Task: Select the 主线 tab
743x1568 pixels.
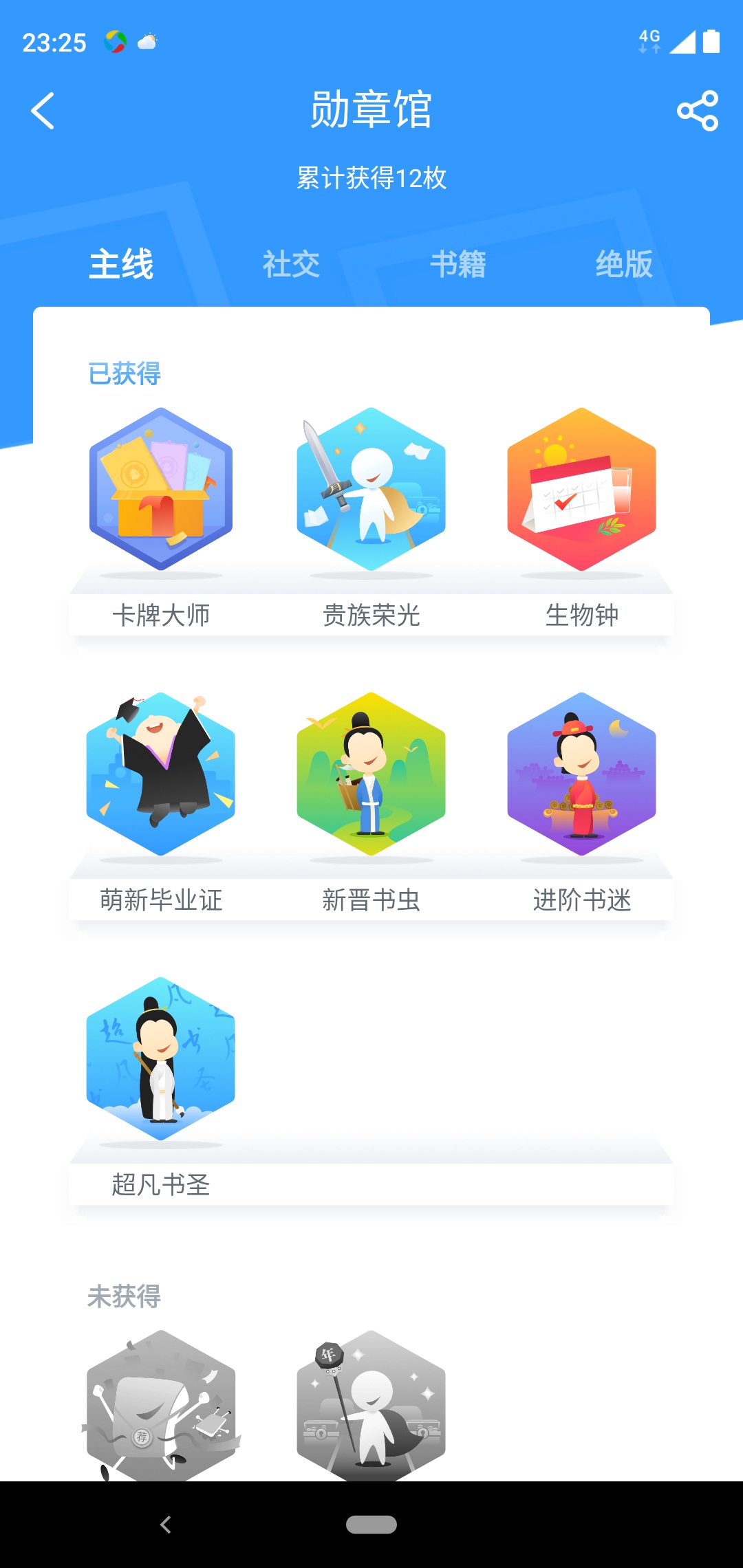Action: point(121,264)
